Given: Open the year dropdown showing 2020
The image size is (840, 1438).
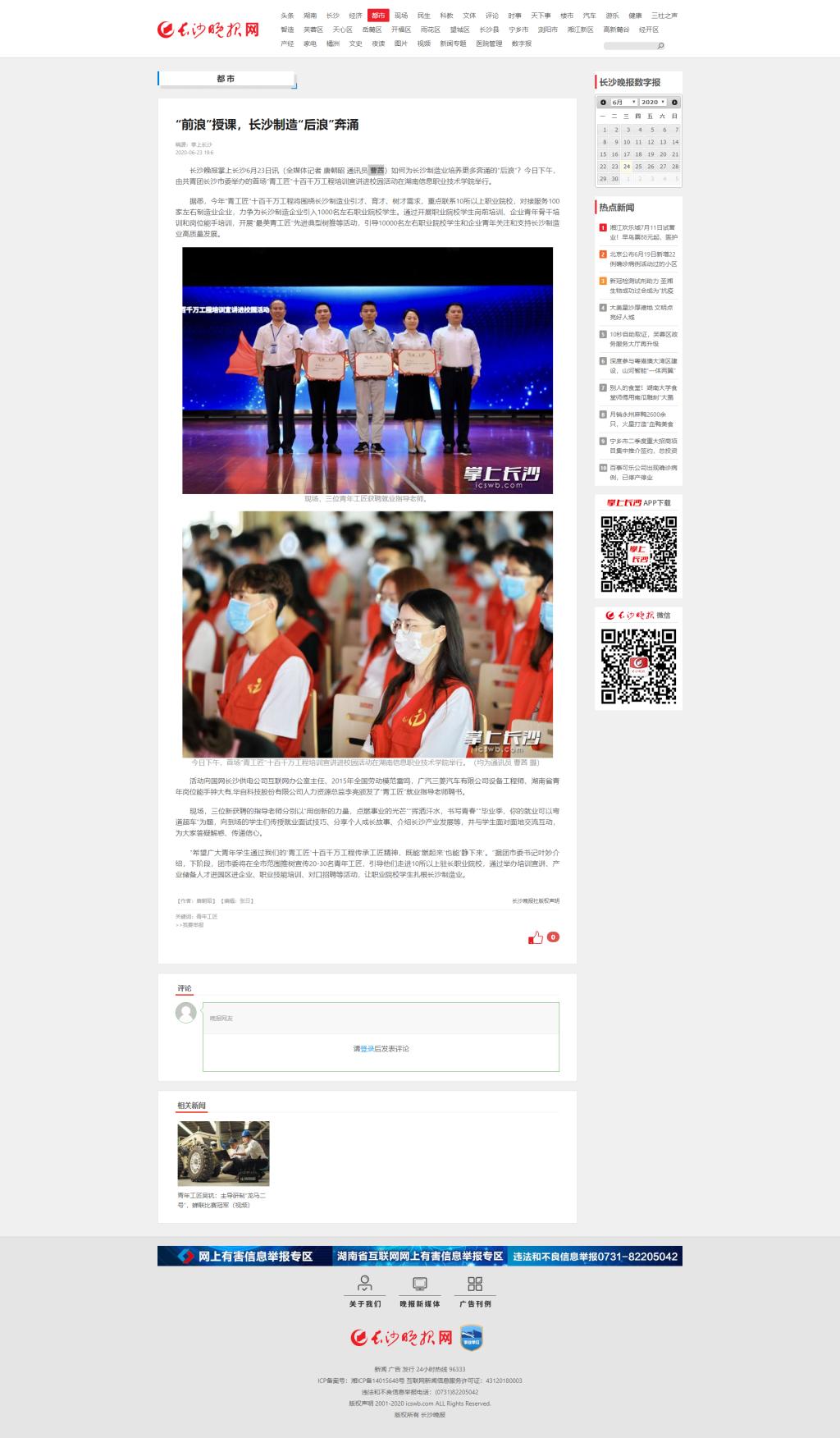Looking at the screenshot, I should [x=653, y=102].
